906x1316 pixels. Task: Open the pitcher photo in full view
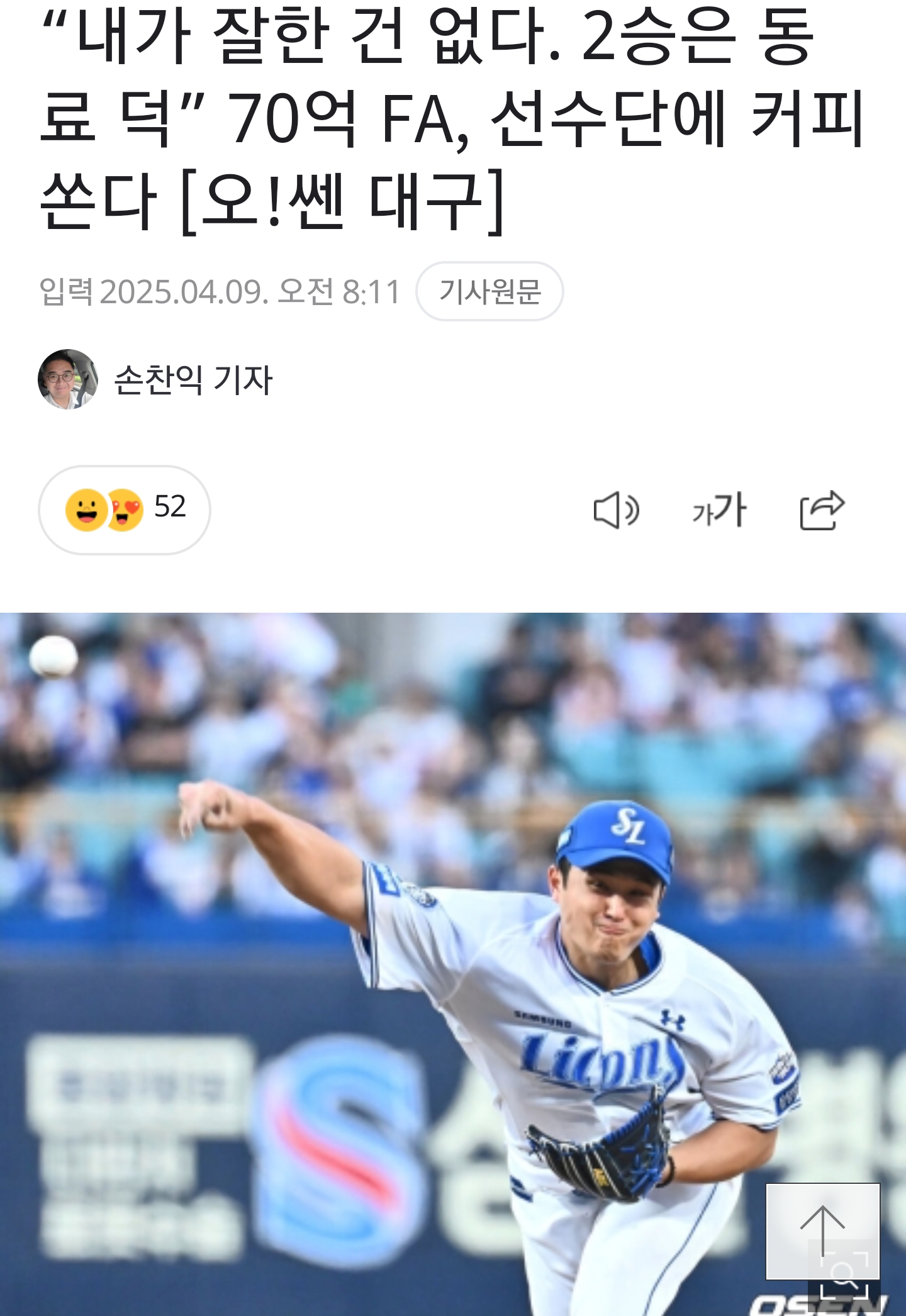440,944
